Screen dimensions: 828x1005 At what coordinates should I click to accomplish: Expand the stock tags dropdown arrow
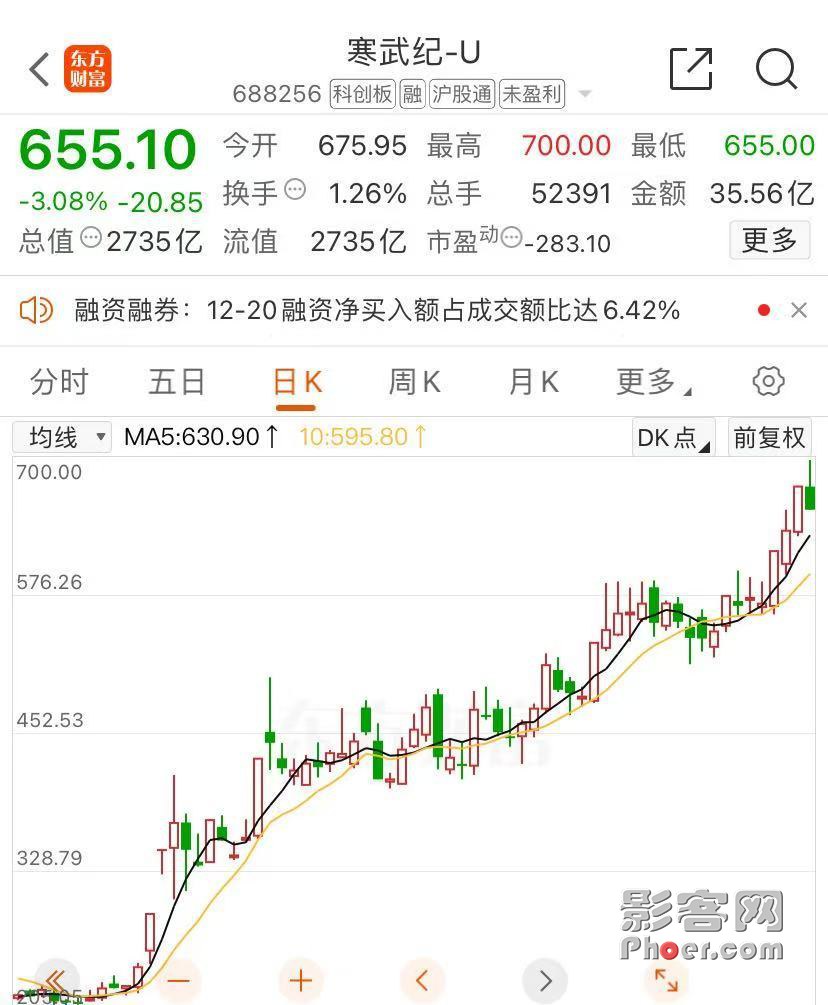pyautogui.click(x=585, y=95)
